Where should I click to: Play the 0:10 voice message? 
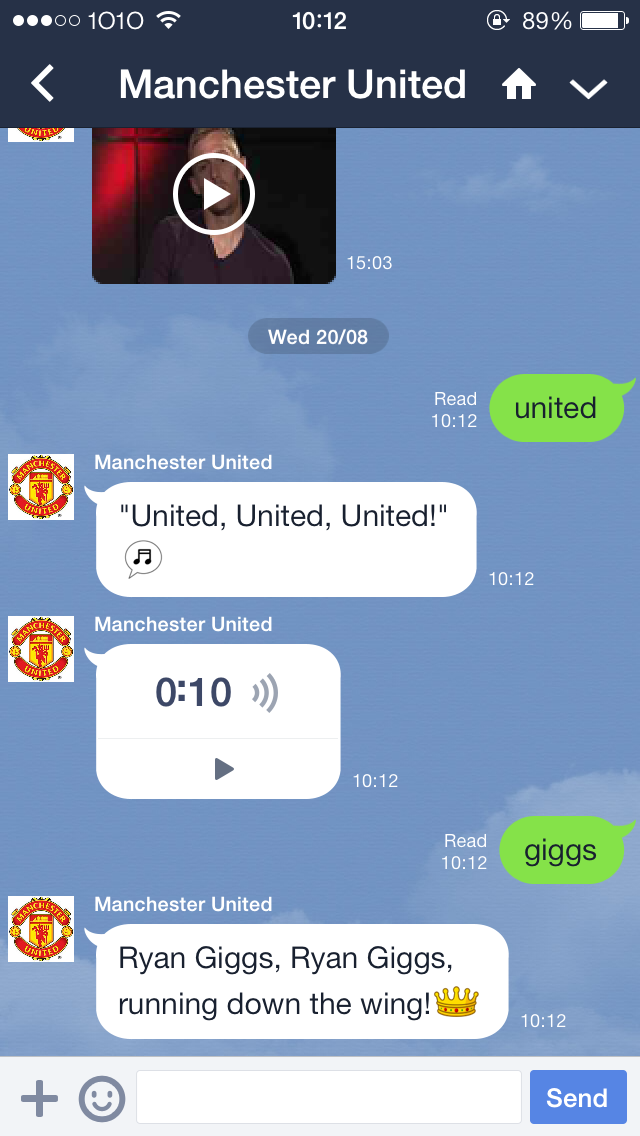(x=224, y=768)
